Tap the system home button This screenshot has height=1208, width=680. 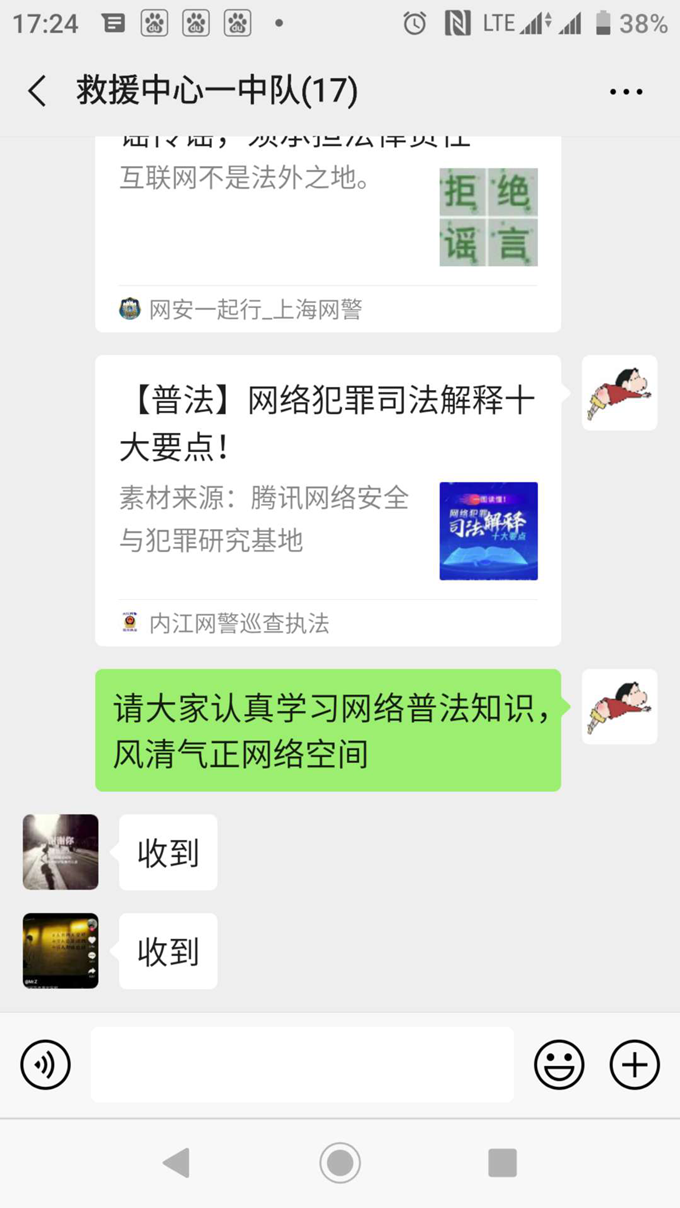click(x=340, y=1163)
